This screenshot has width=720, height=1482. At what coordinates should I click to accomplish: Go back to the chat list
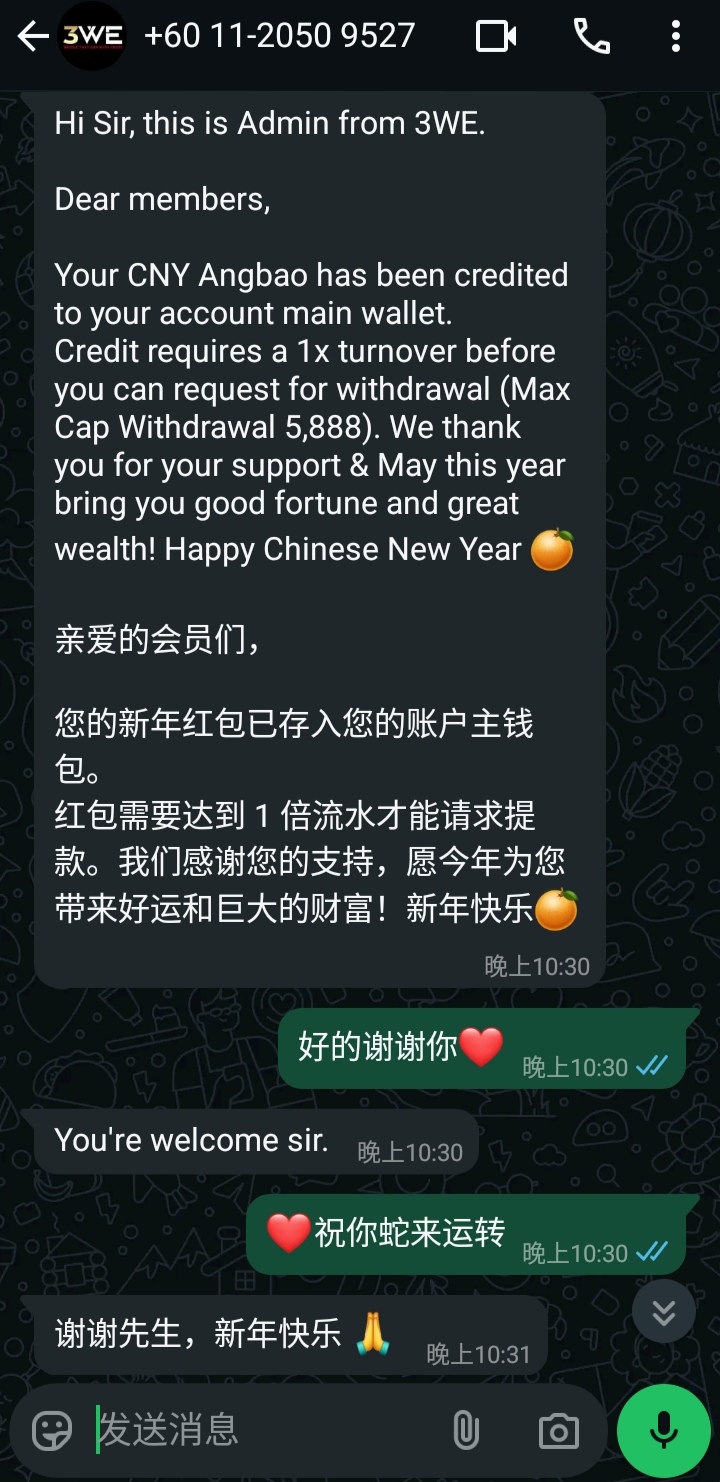(x=32, y=38)
